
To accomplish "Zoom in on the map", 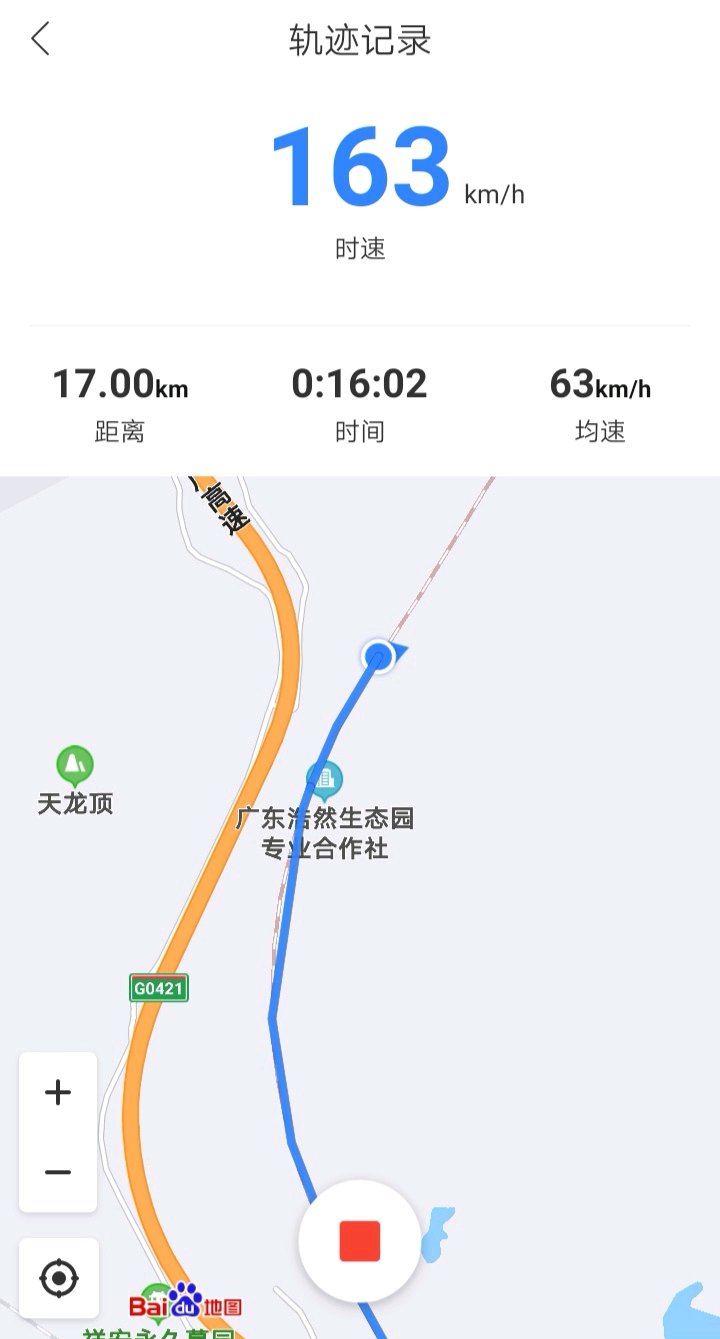I will click(x=58, y=1092).
